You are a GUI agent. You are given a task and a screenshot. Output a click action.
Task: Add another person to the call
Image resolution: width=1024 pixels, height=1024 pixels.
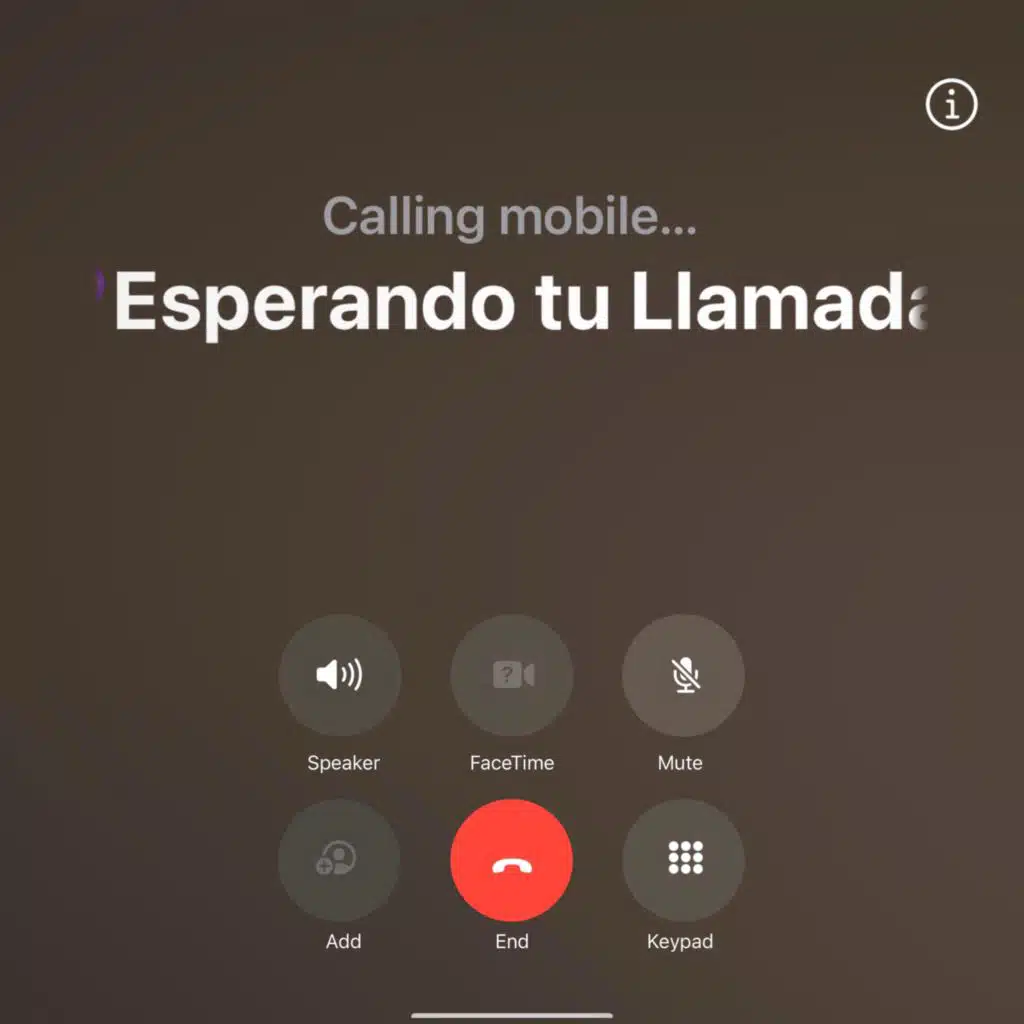pyautogui.click(x=339, y=860)
